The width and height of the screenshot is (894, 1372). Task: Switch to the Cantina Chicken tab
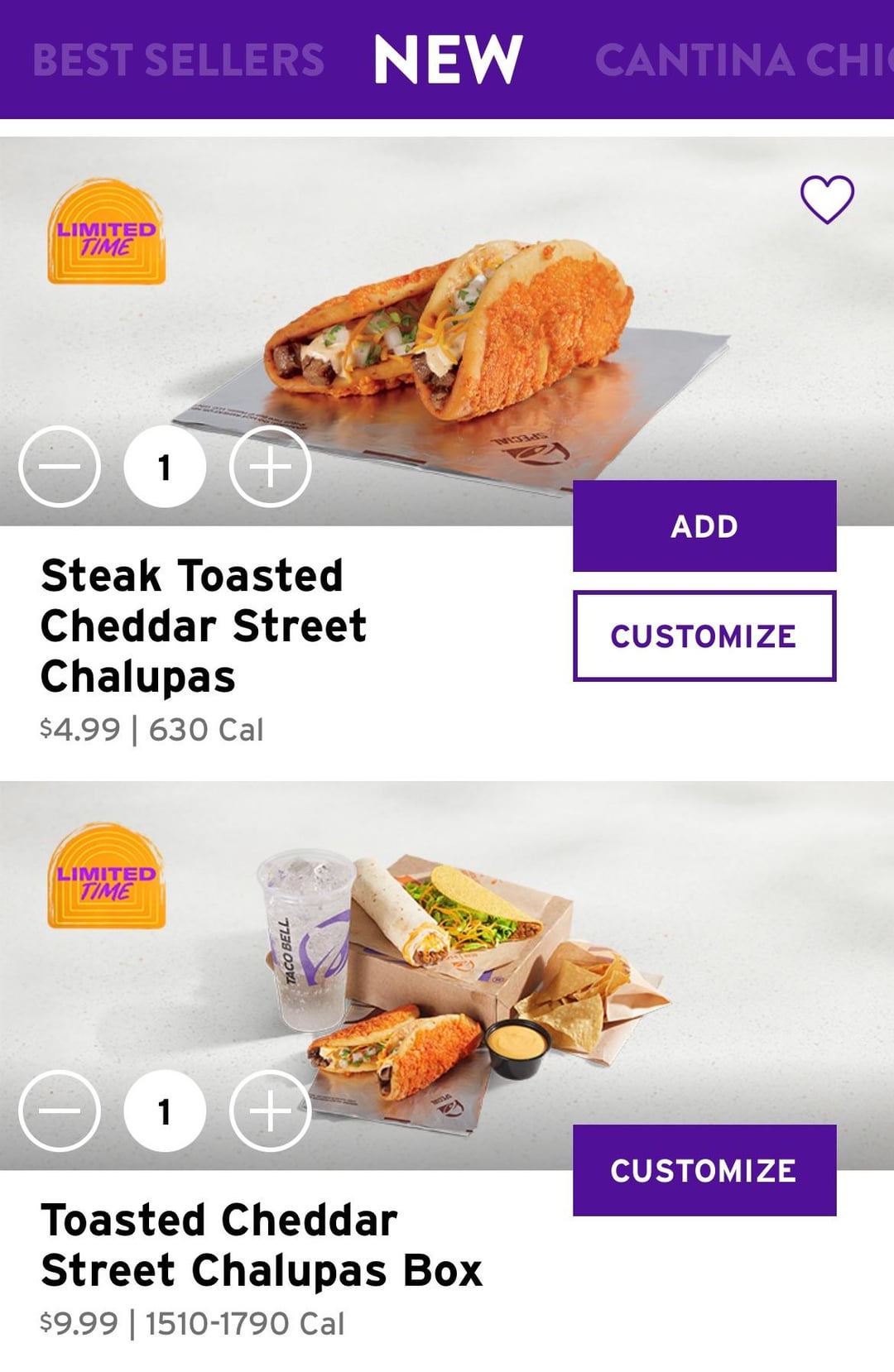[x=743, y=60]
